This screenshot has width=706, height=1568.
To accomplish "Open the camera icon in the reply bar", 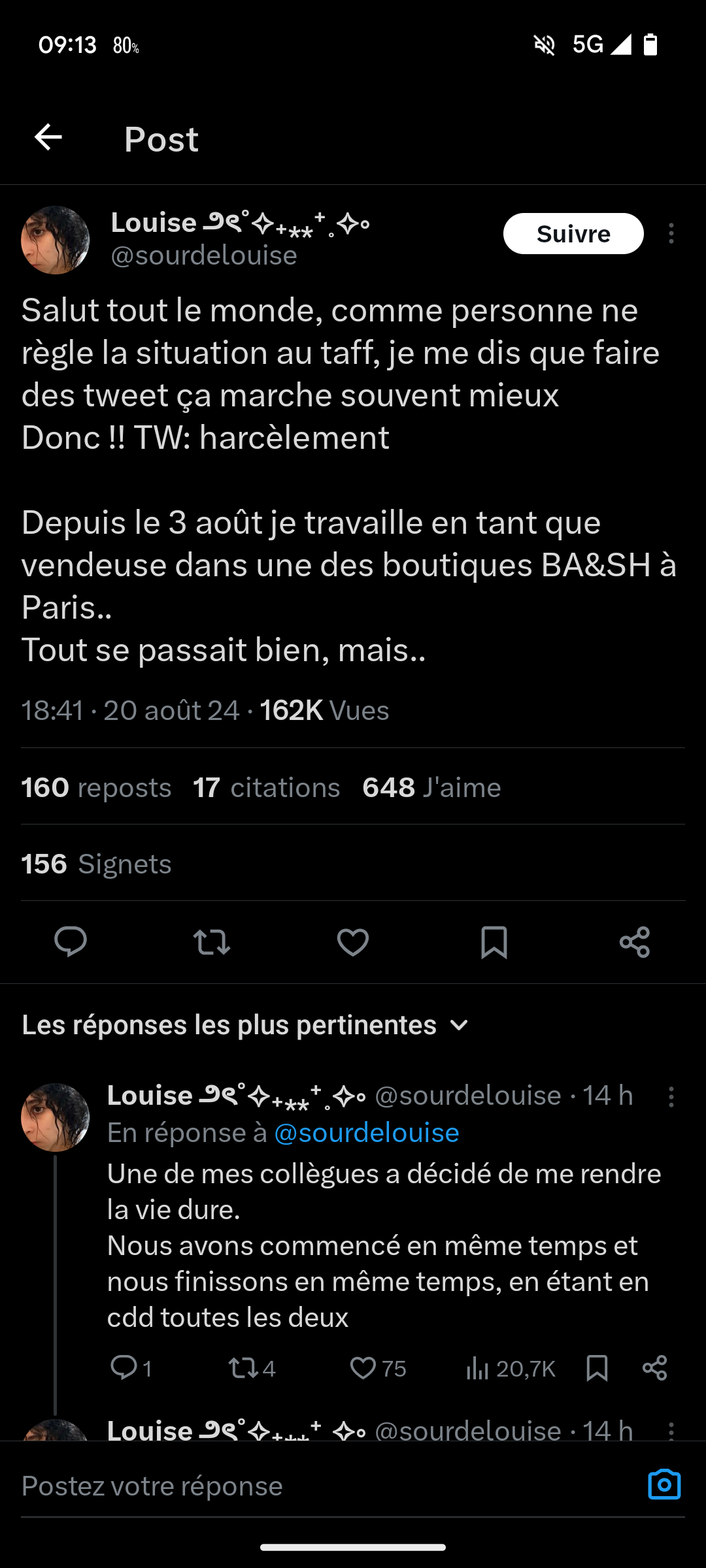I will pos(664,1485).
